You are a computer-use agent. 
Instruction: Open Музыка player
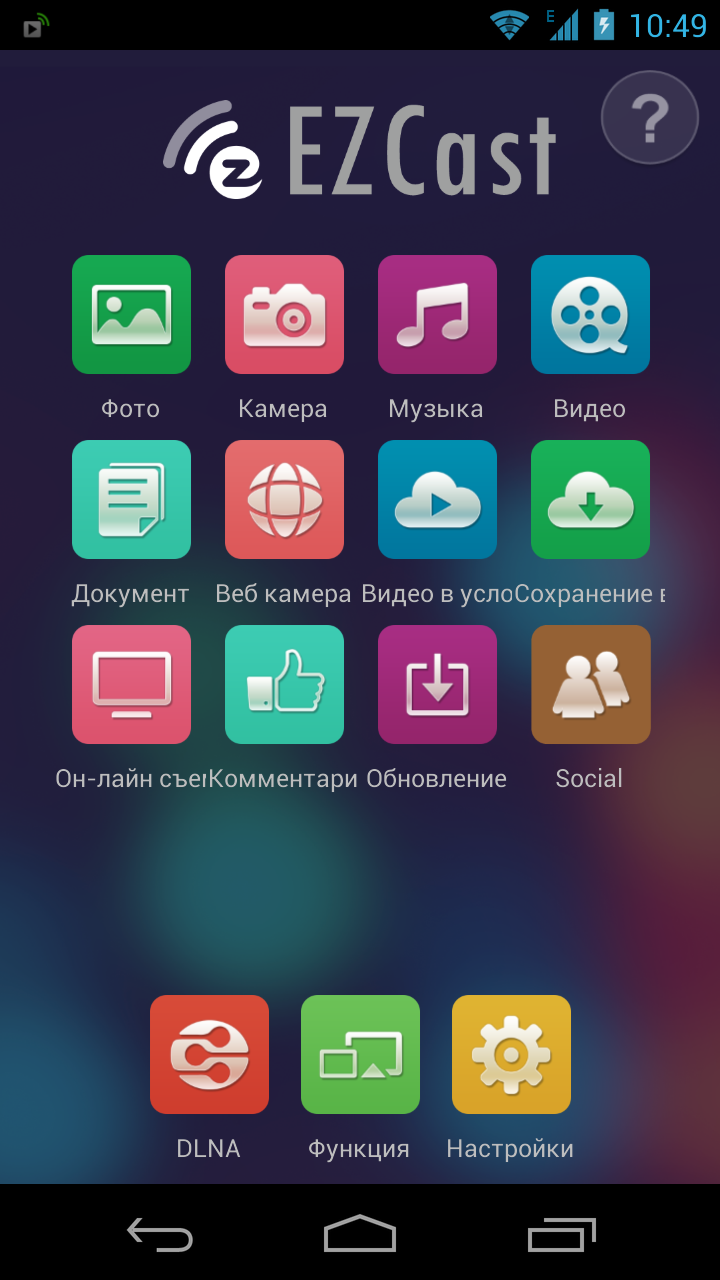coord(437,314)
